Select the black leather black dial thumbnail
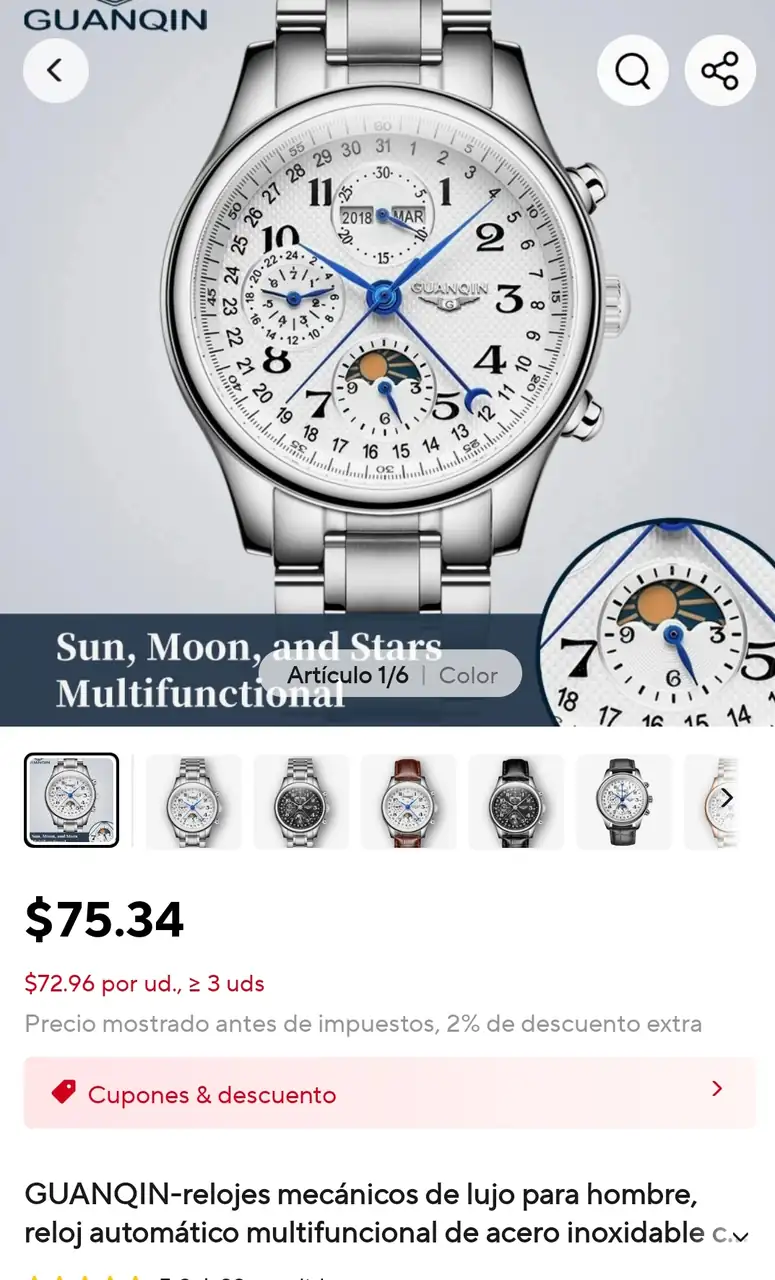 [516, 802]
